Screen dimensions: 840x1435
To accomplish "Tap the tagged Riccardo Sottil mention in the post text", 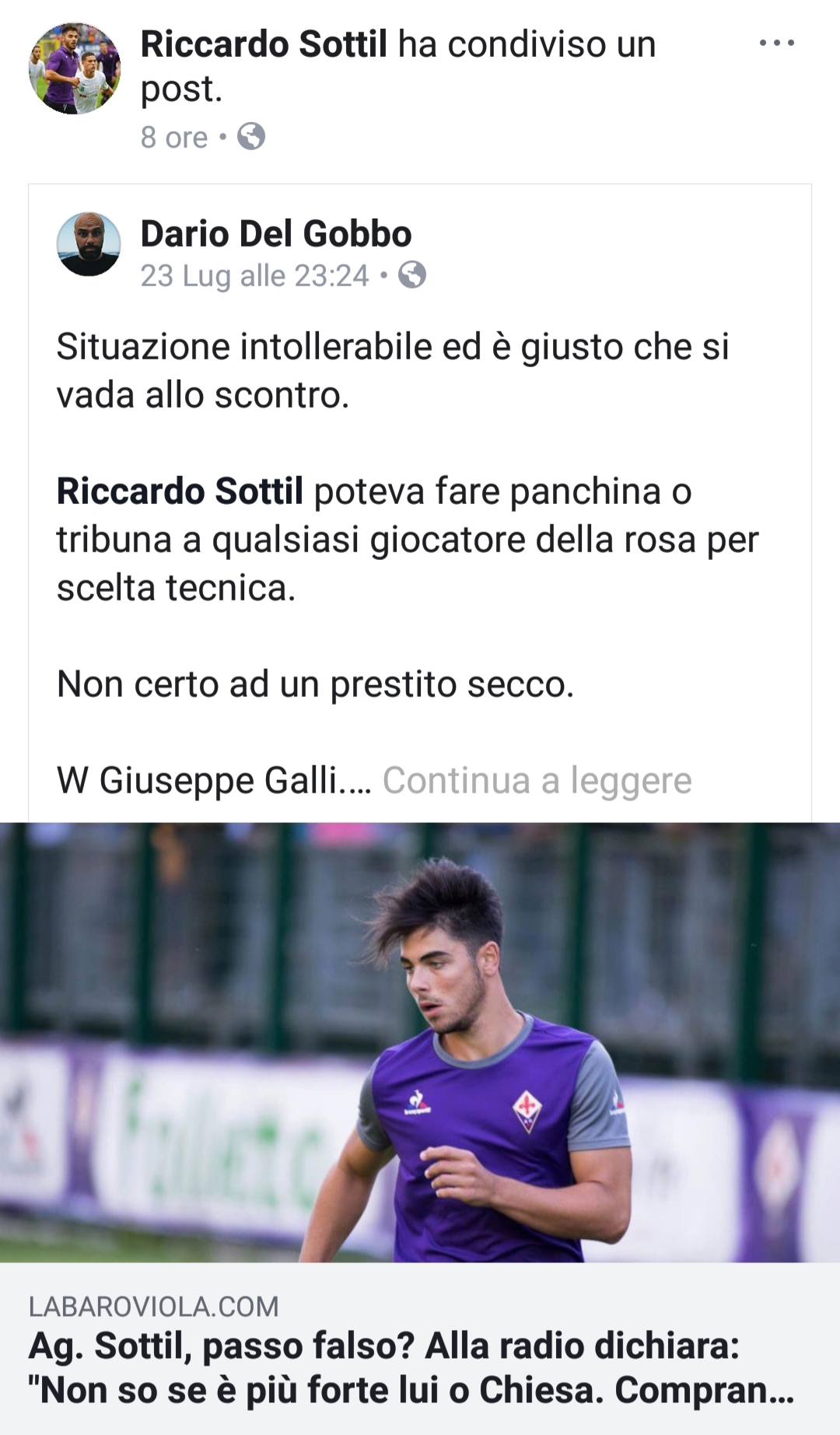I will click(x=180, y=492).
